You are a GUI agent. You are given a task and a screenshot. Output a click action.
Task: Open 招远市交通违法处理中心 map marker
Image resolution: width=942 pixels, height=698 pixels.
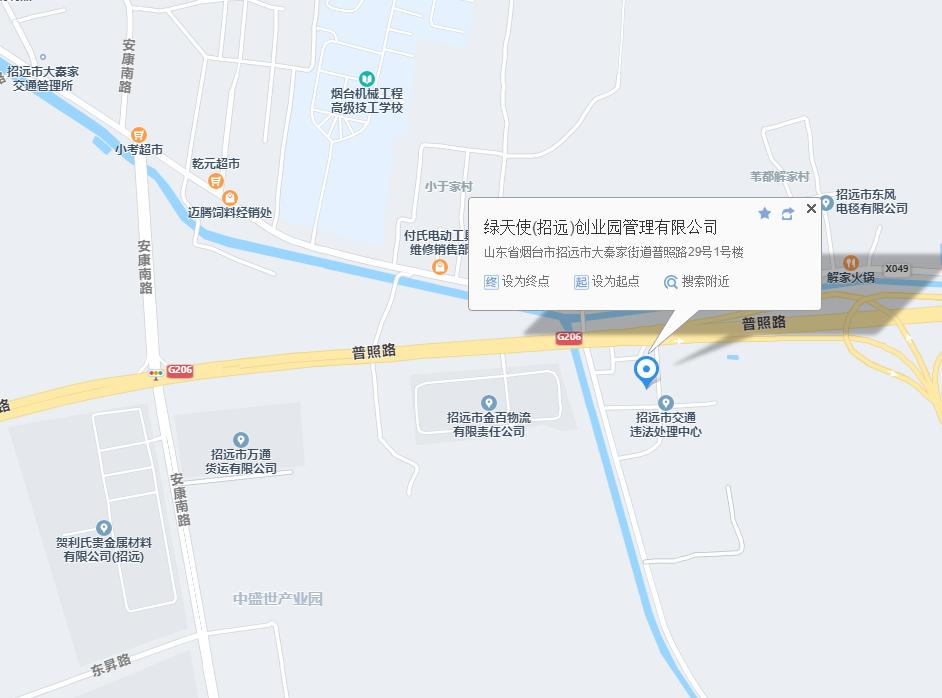coord(666,403)
